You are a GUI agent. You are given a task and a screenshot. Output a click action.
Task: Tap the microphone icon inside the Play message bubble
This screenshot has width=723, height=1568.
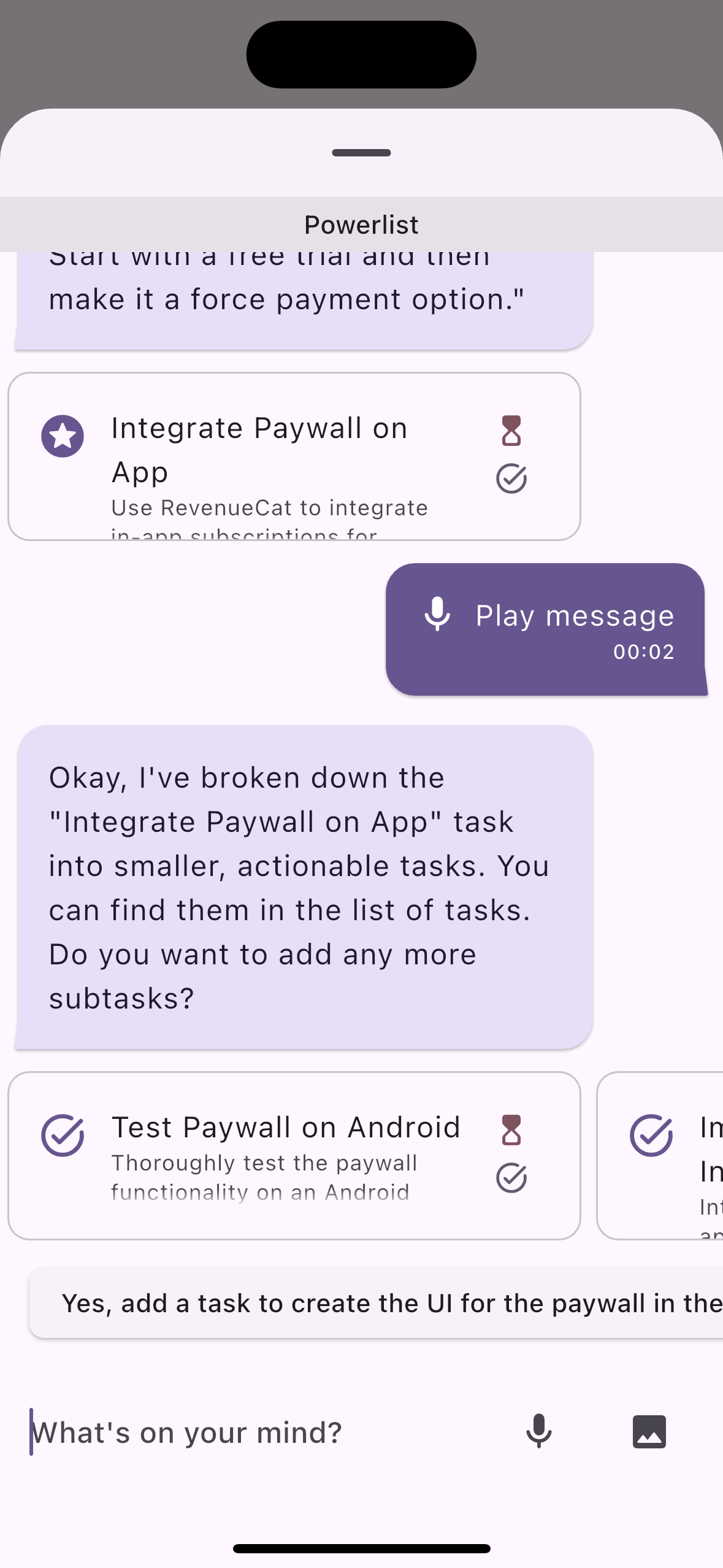pos(438,615)
